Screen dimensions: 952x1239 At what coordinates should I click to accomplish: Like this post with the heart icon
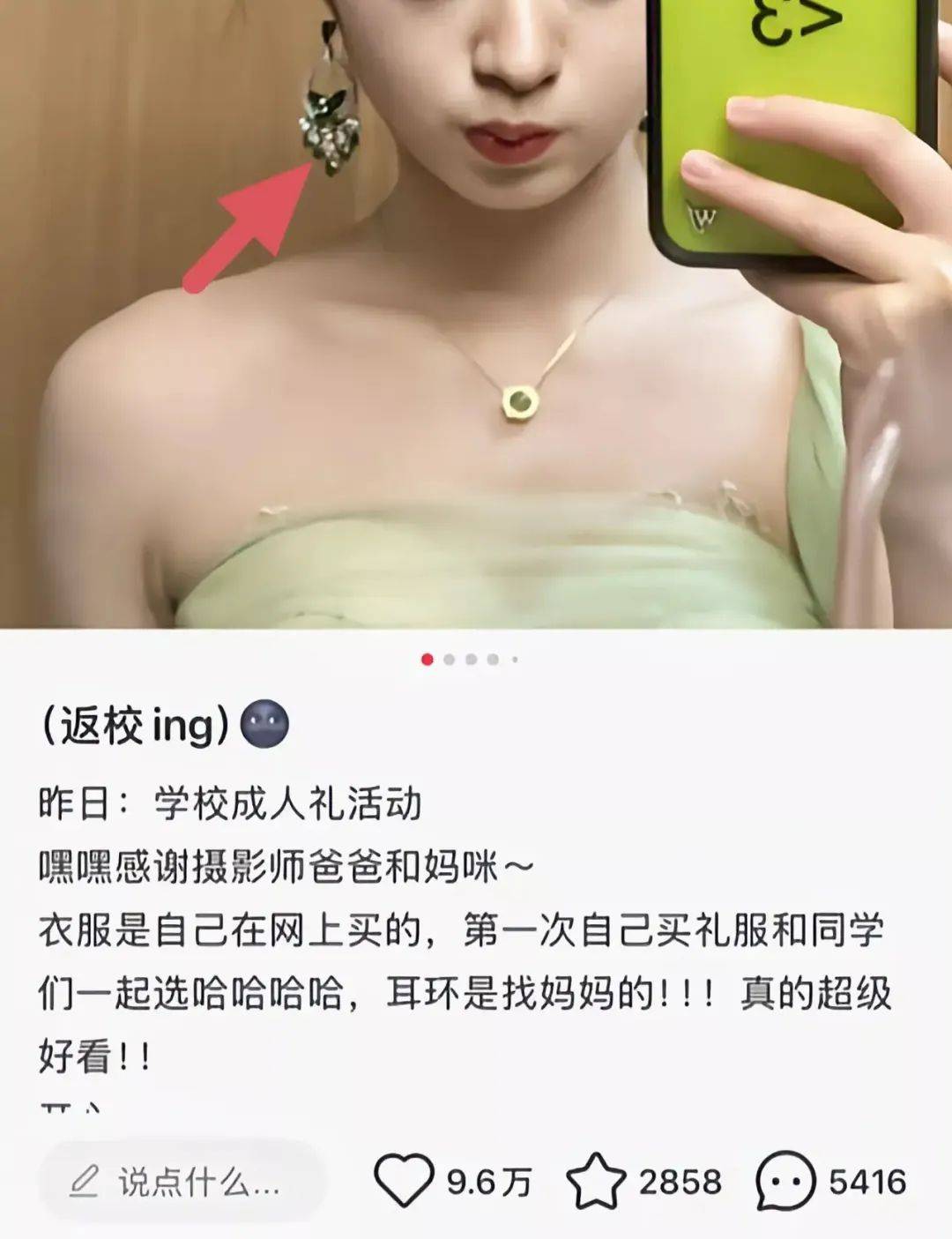click(404, 1181)
